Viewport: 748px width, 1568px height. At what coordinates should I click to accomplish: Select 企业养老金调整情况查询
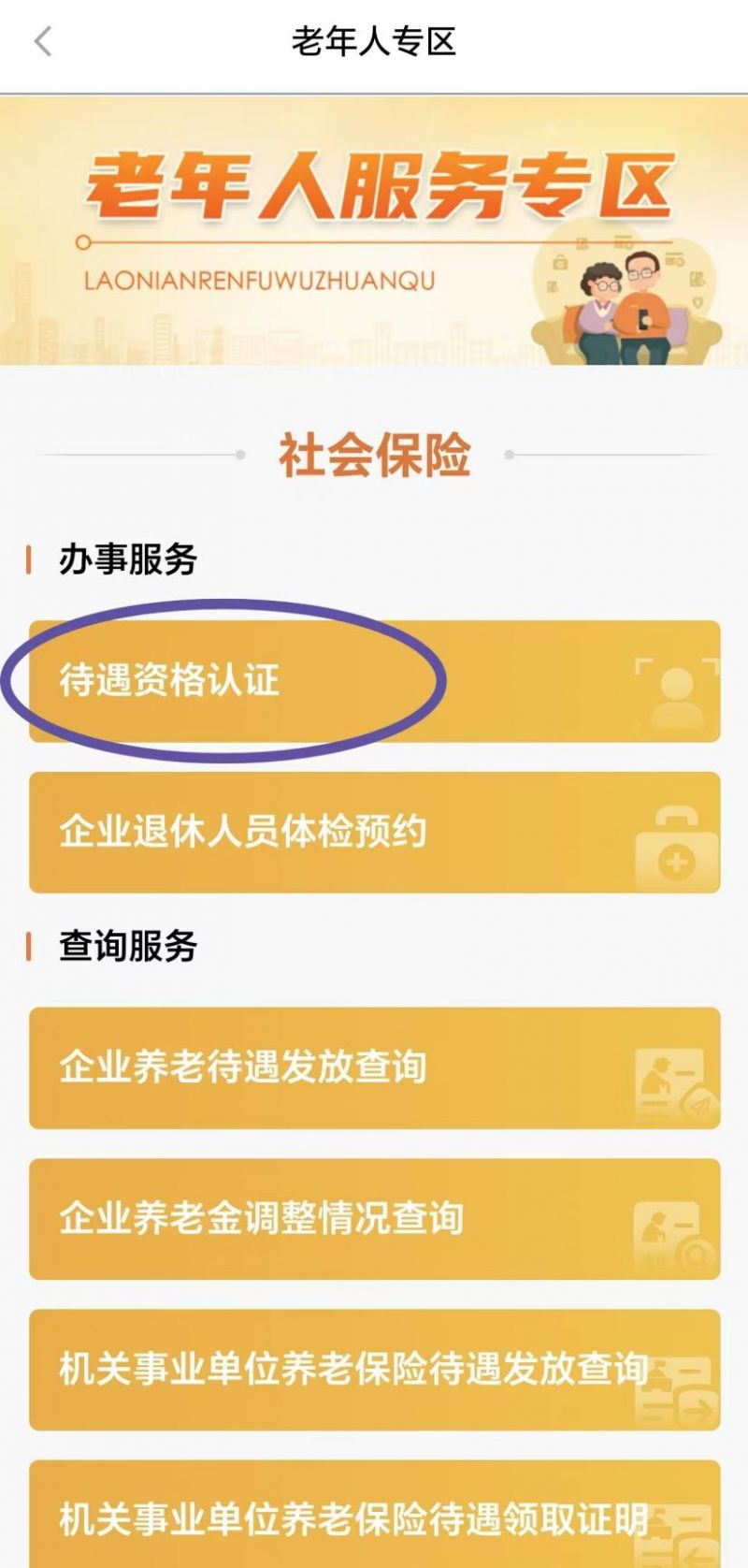pyautogui.click(x=374, y=1219)
